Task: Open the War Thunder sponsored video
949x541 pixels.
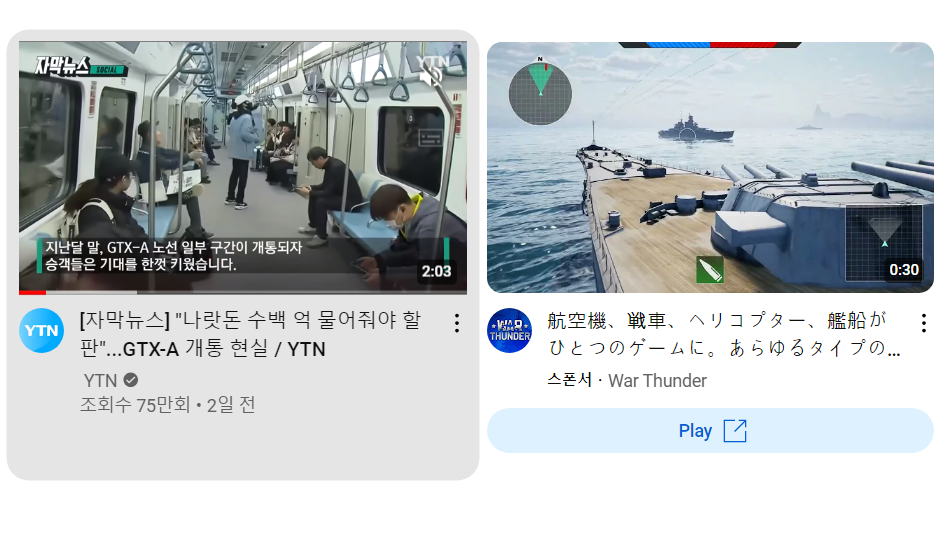Action: click(x=710, y=167)
